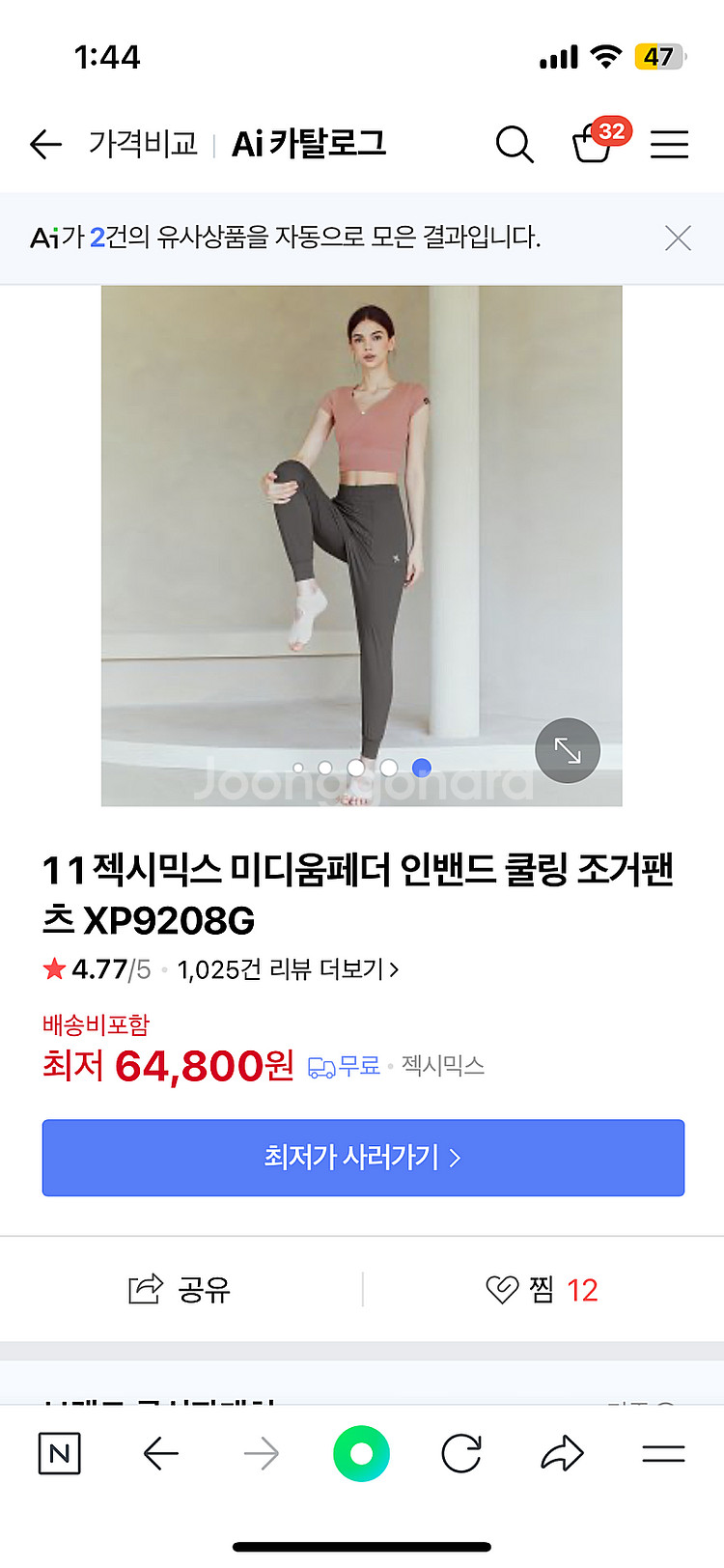724x1568 pixels.
Task: Refresh the page using the reload icon
Action: (460, 1453)
